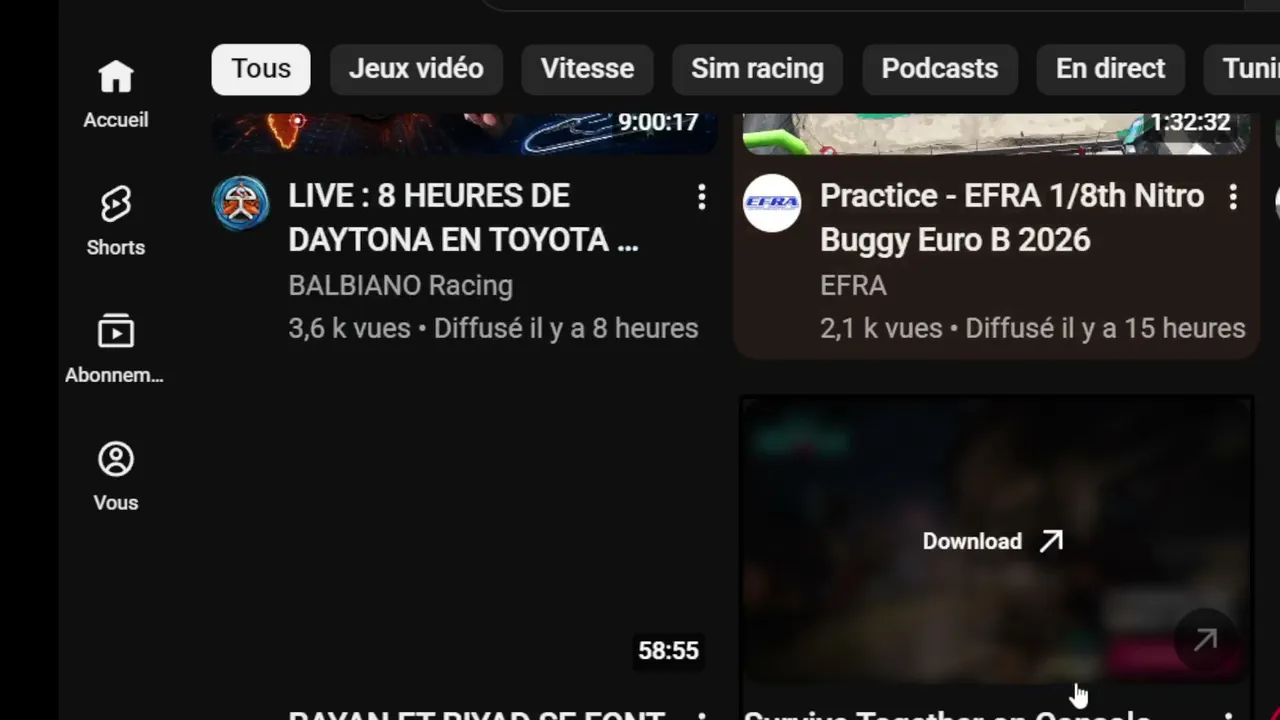Visit the BALBIANO Racing channel avatar
Screen dimensions: 1280x720
[x=241, y=203]
